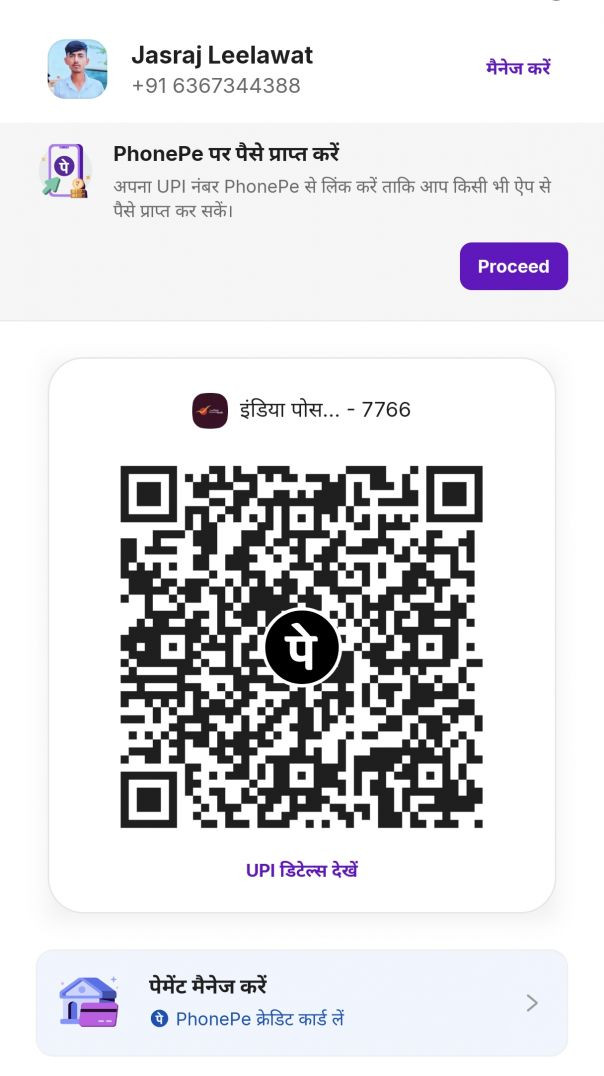Tap the Proceed button

(x=513, y=266)
